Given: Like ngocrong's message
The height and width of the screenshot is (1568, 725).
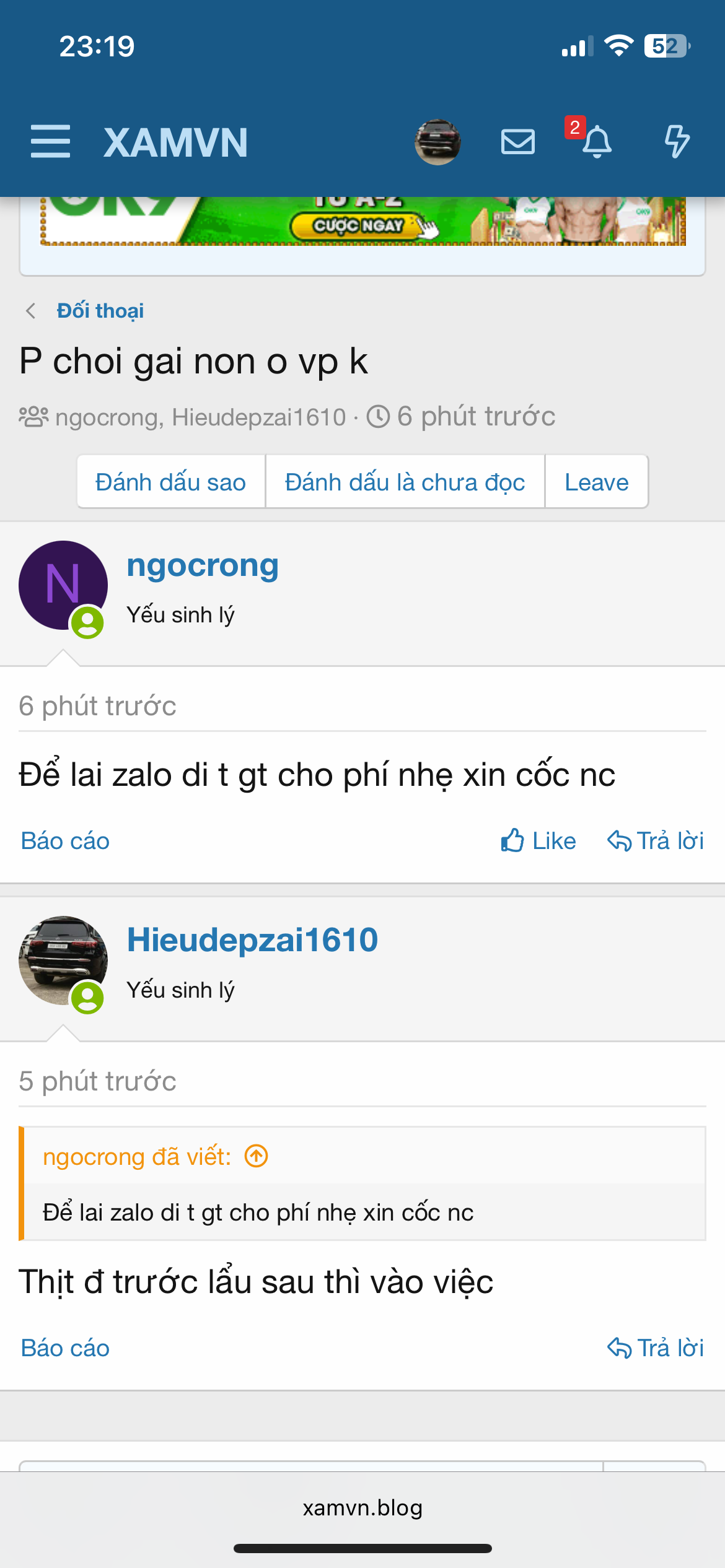Looking at the screenshot, I should [x=538, y=841].
